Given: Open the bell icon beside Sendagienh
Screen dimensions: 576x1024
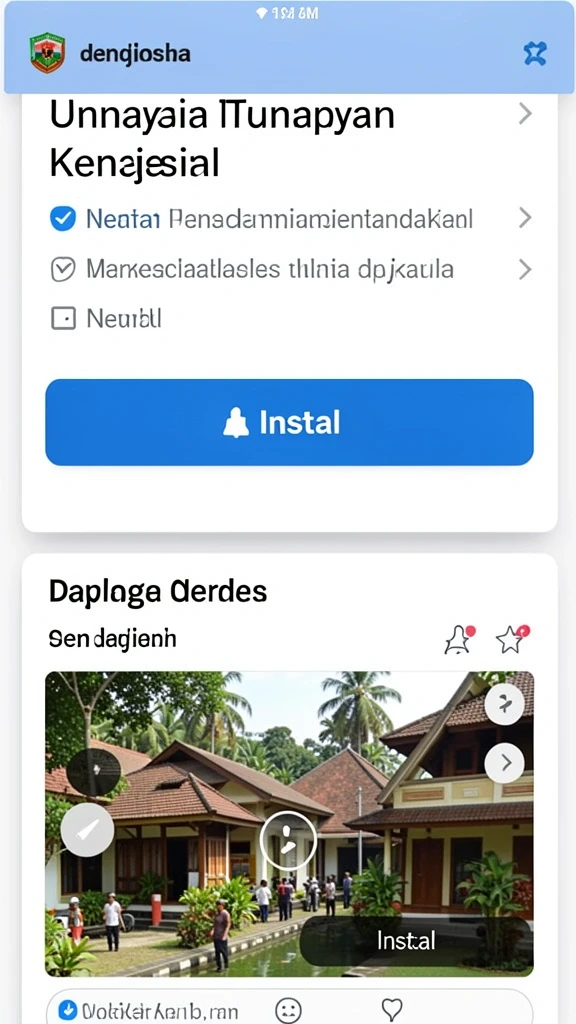Looking at the screenshot, I should click(459, 639).
